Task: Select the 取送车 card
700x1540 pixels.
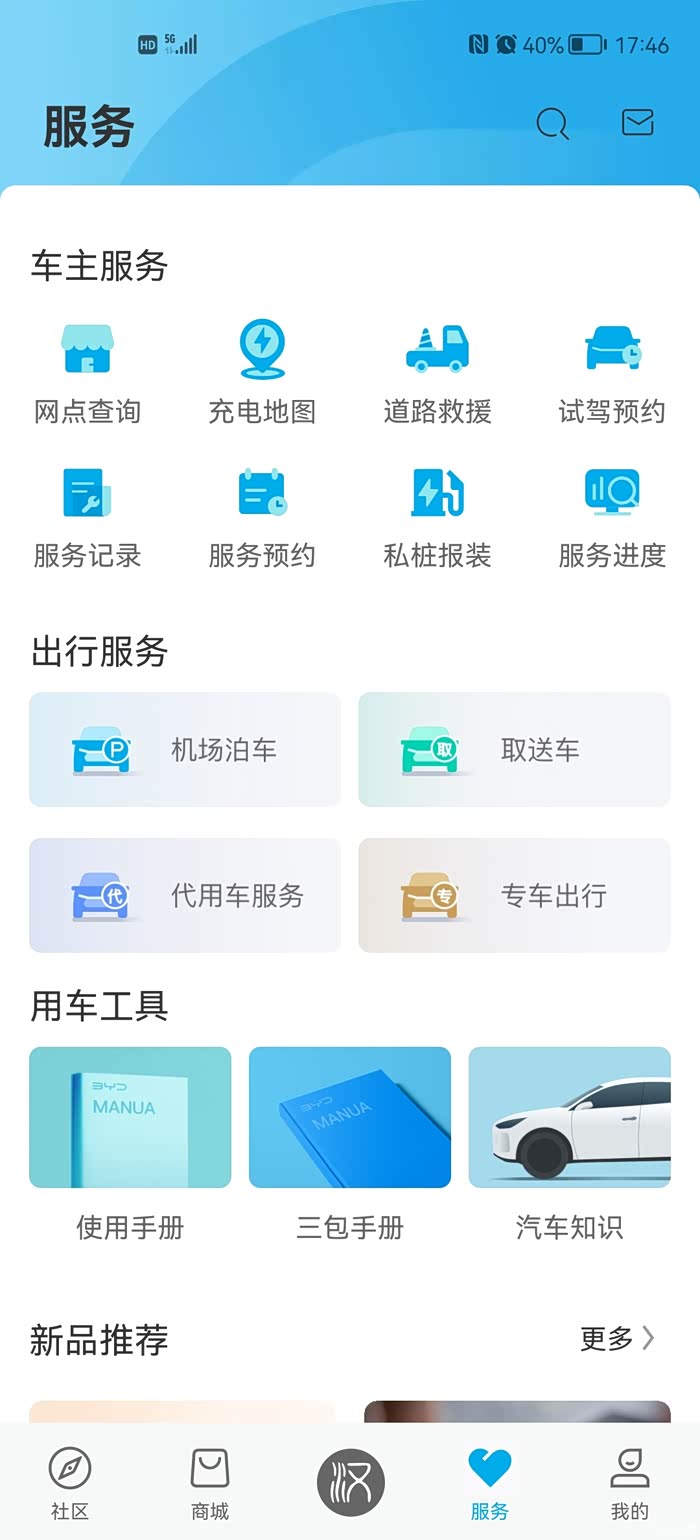Action: (514, 750)
